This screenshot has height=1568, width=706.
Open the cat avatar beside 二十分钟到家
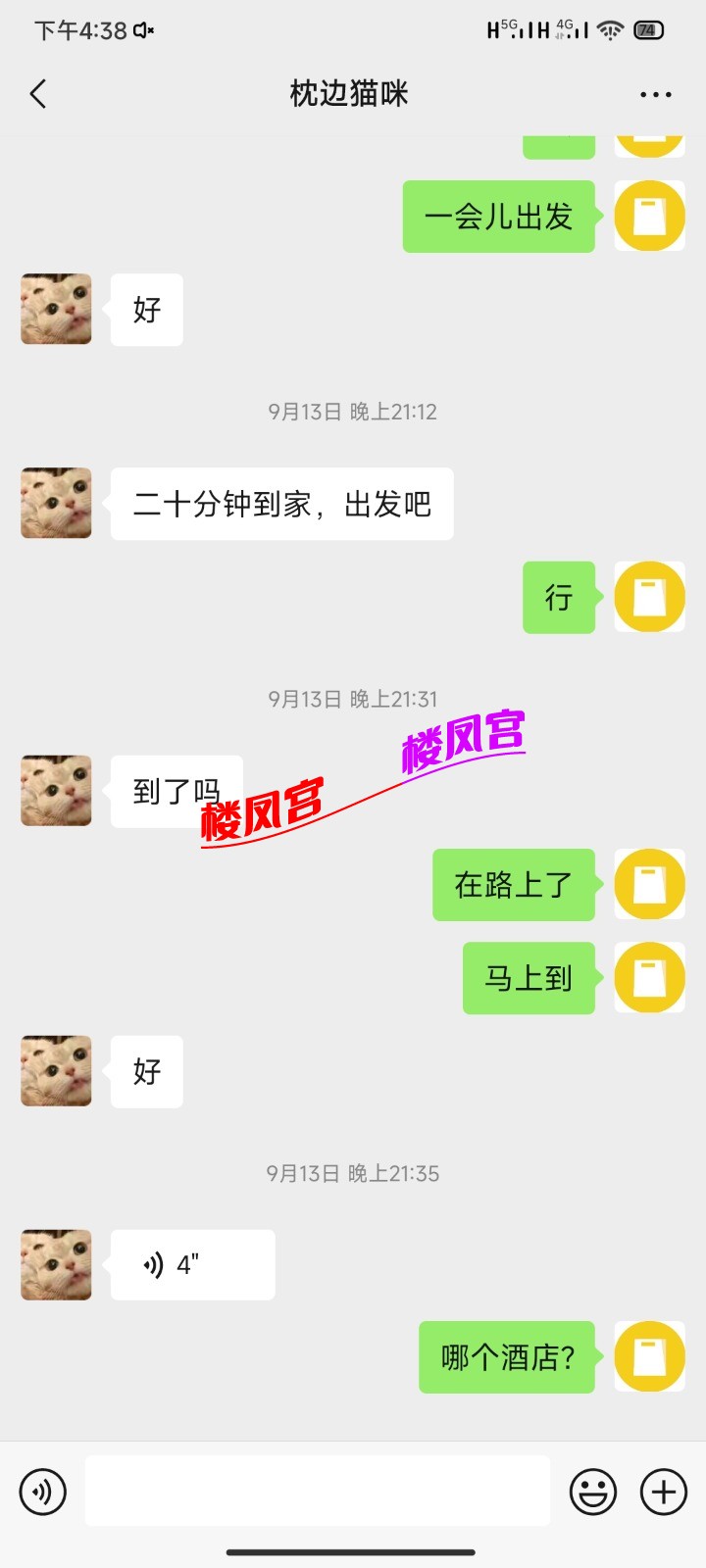tap(56, 503)
